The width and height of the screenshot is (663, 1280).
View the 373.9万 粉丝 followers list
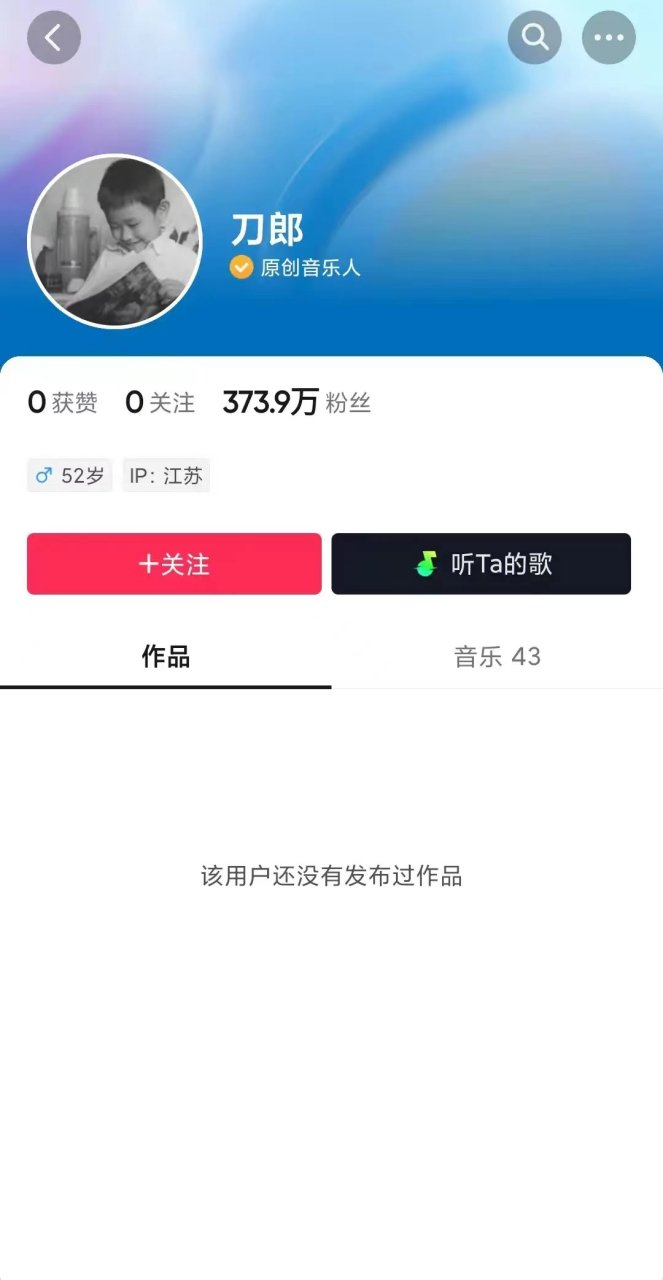296,403
